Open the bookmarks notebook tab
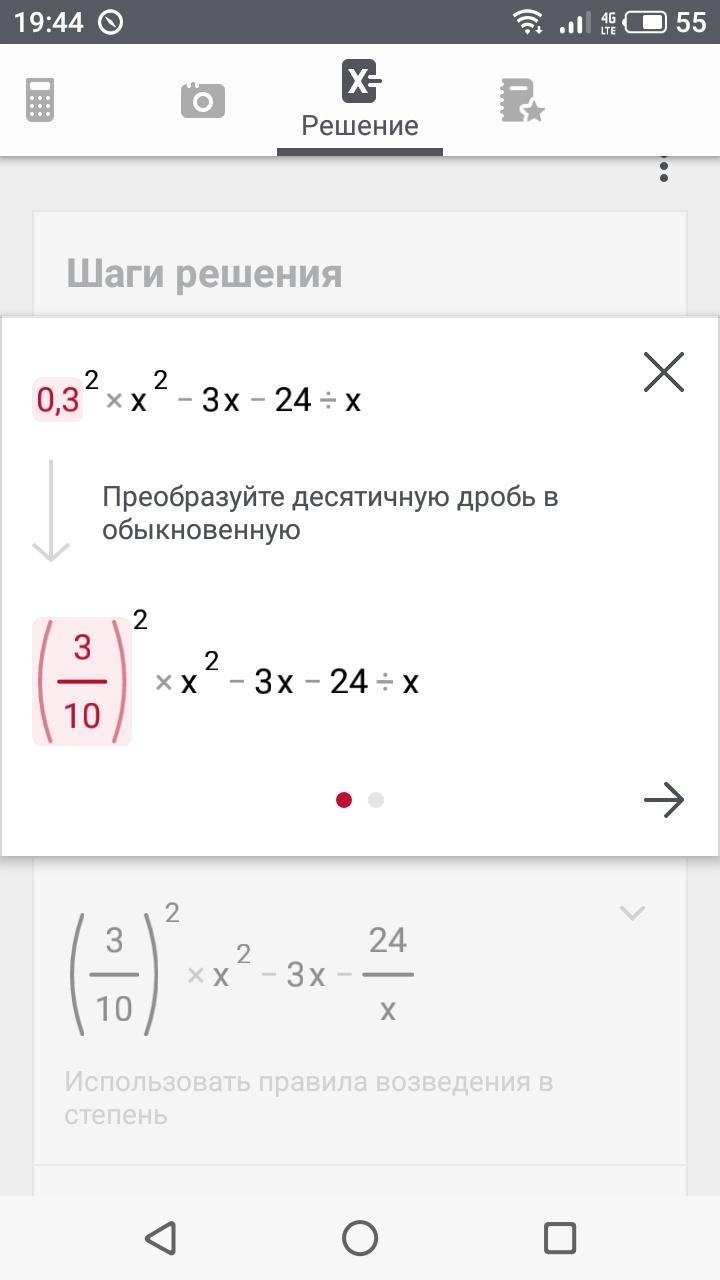The image size is (720, 1280). click(520, 100)
